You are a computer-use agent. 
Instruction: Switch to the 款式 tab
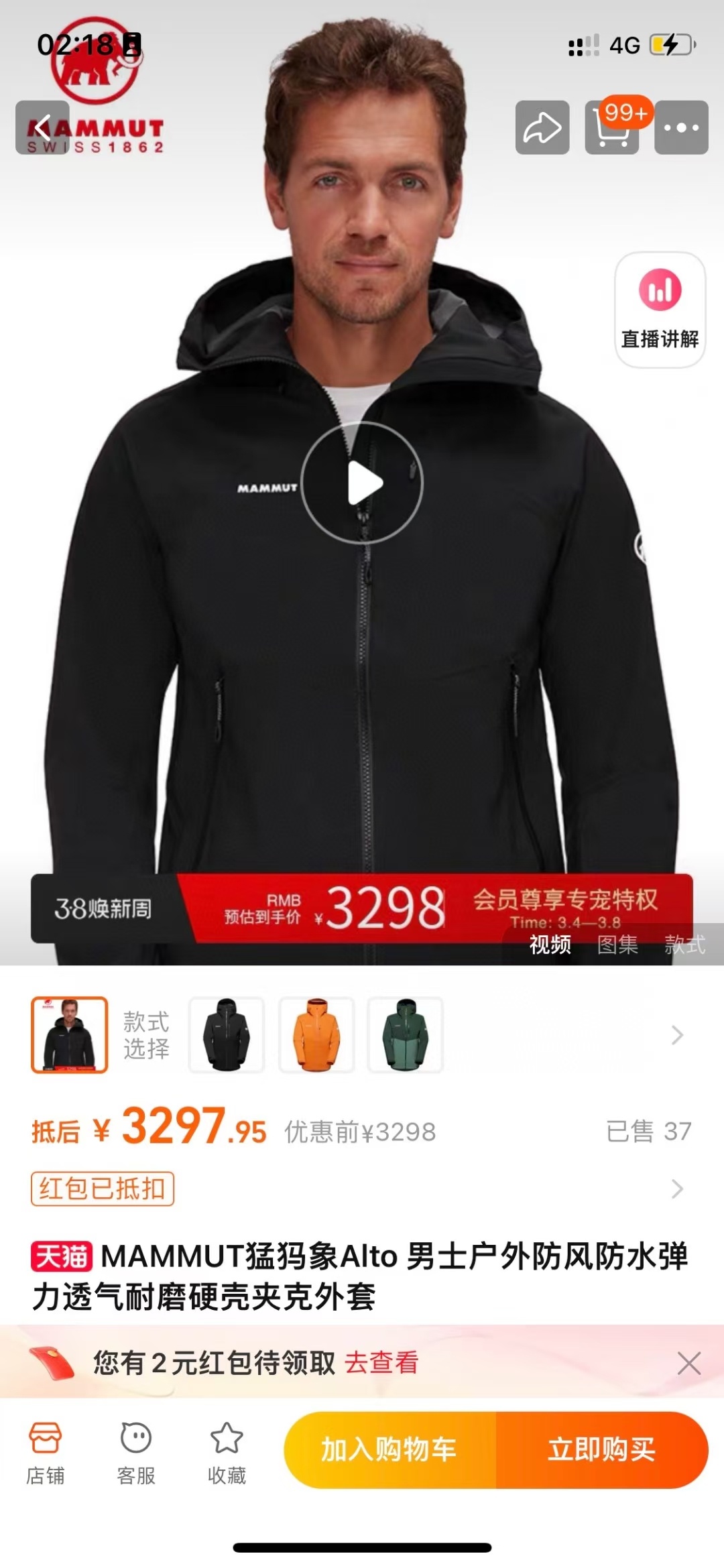pos(684,945)
